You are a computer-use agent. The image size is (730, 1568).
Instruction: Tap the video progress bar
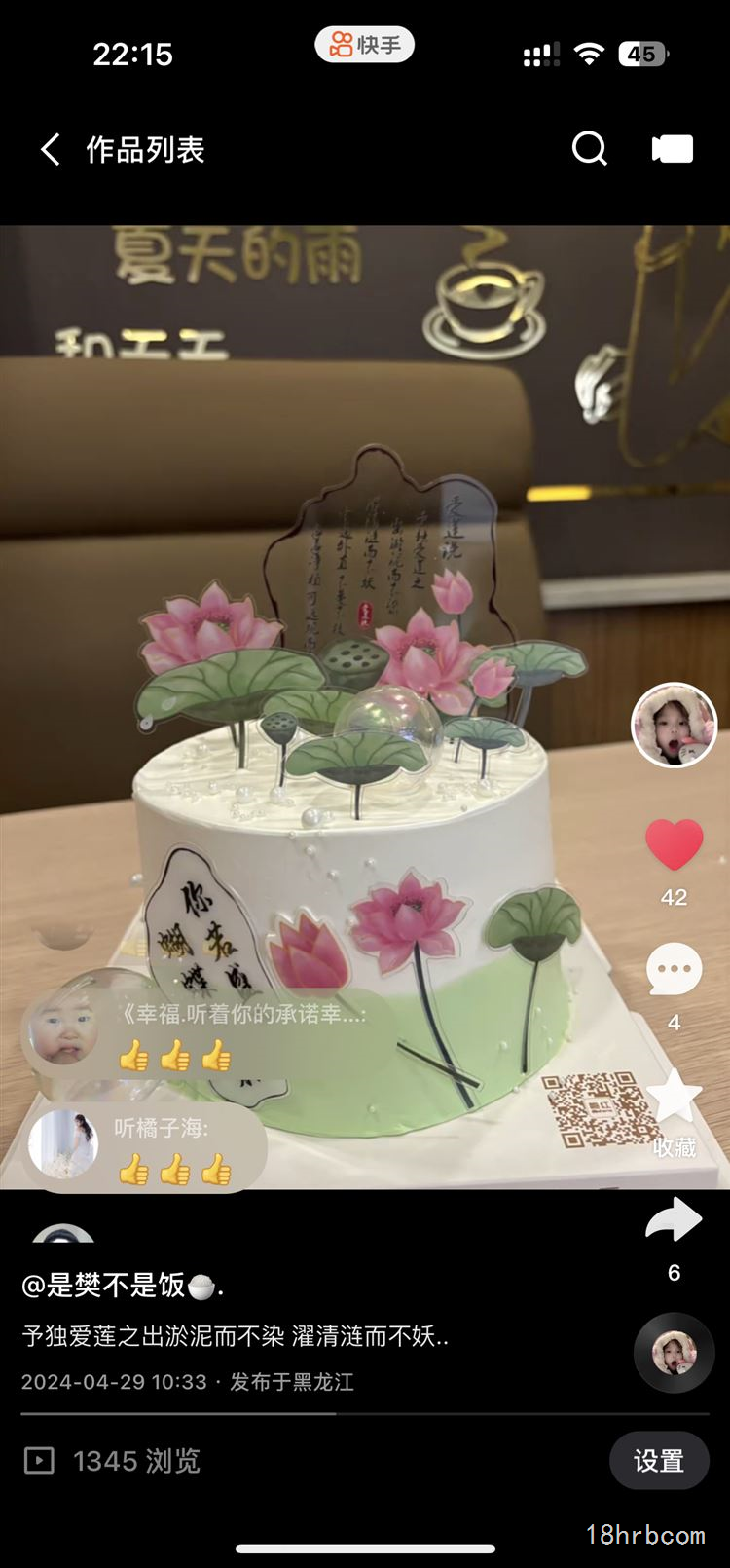[x=365, y=1413]
